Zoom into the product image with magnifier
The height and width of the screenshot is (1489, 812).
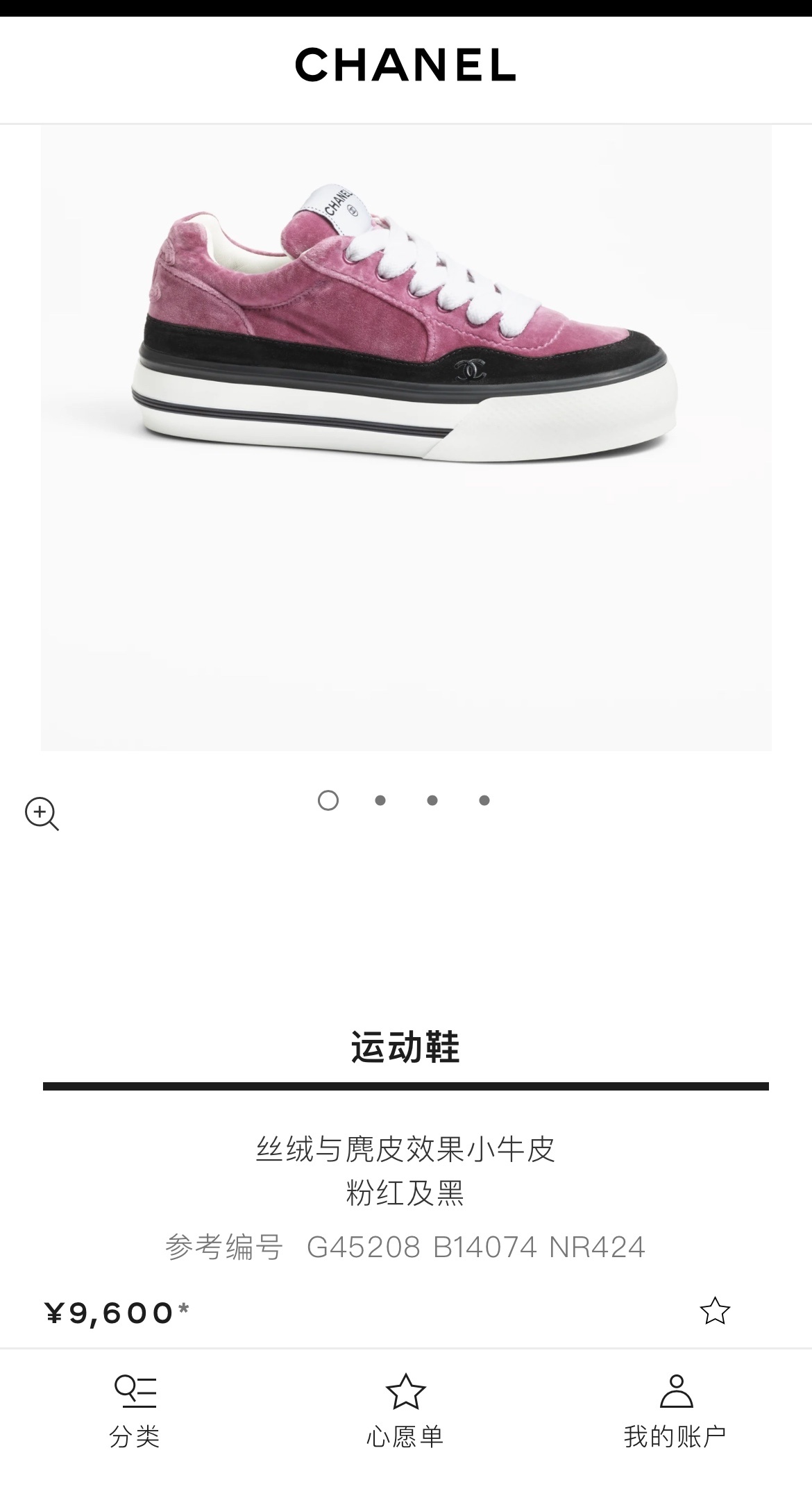coord(42,814)
